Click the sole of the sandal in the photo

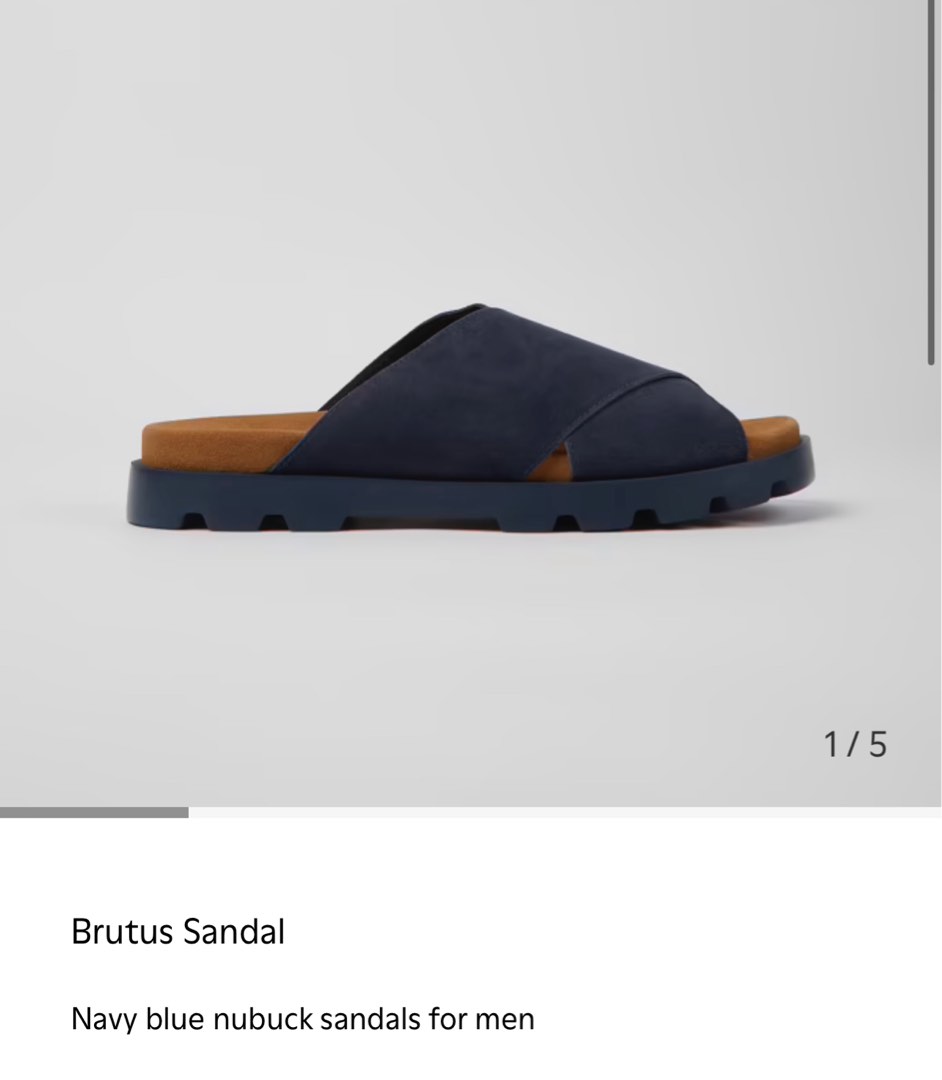pos(470,500)
